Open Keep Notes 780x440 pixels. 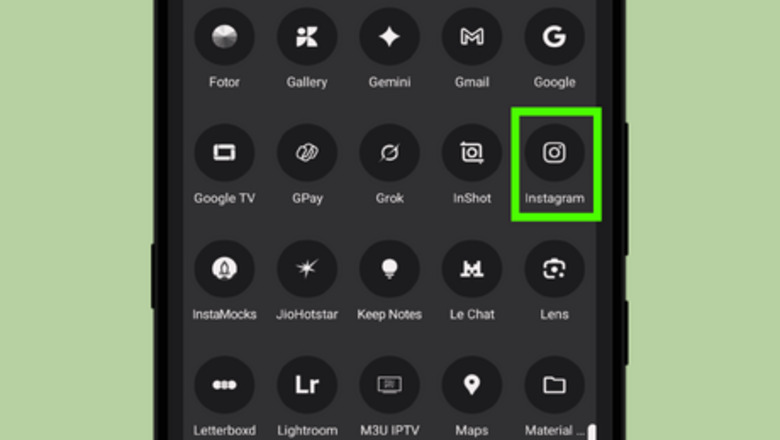pos(389,269)
